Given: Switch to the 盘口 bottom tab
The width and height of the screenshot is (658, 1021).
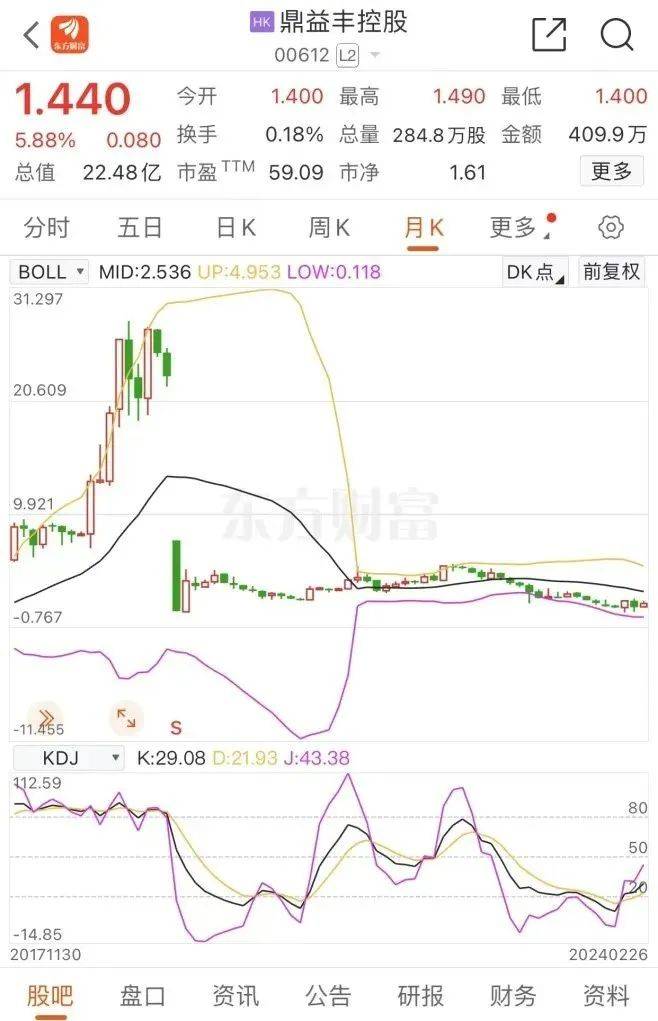Looking at the screenshot, I should [143, 995].
